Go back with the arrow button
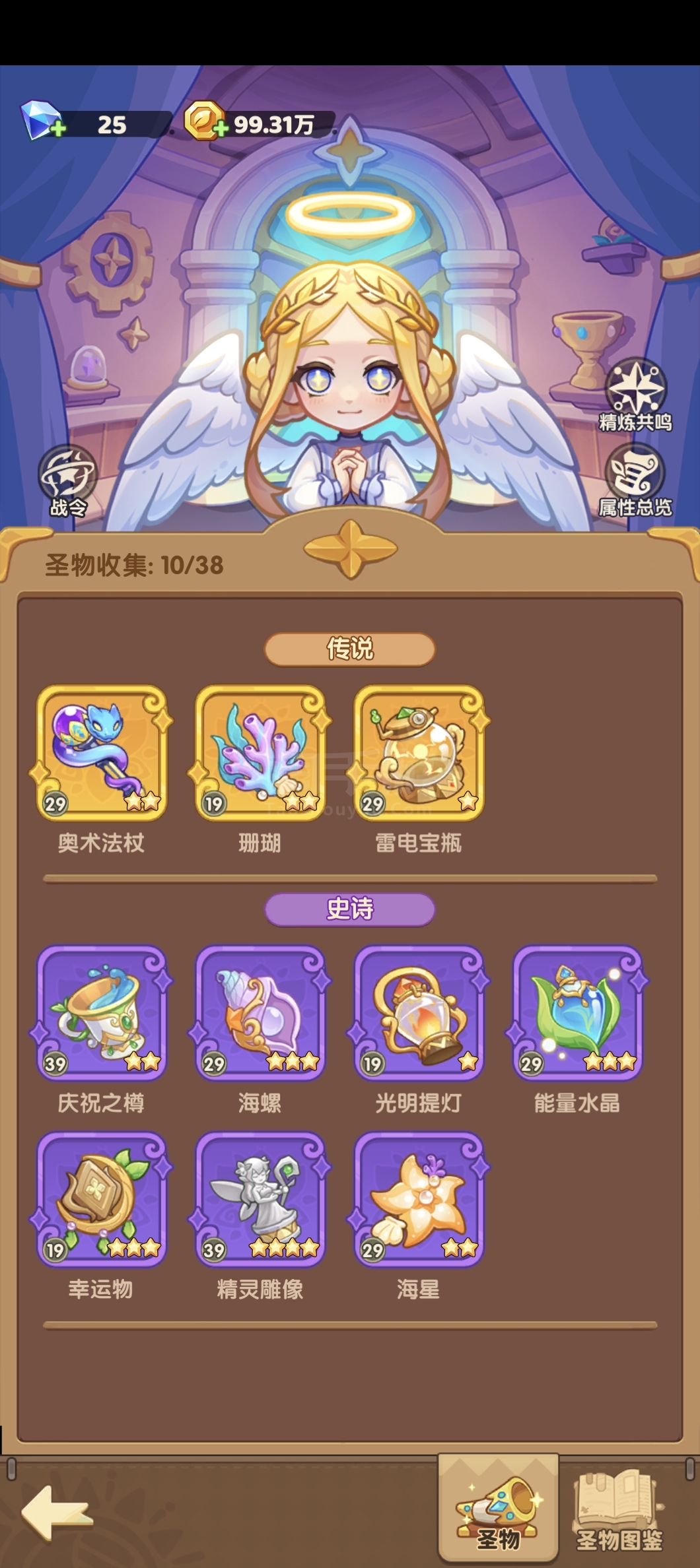700x1568 pixels. (x=57, y=1513)
